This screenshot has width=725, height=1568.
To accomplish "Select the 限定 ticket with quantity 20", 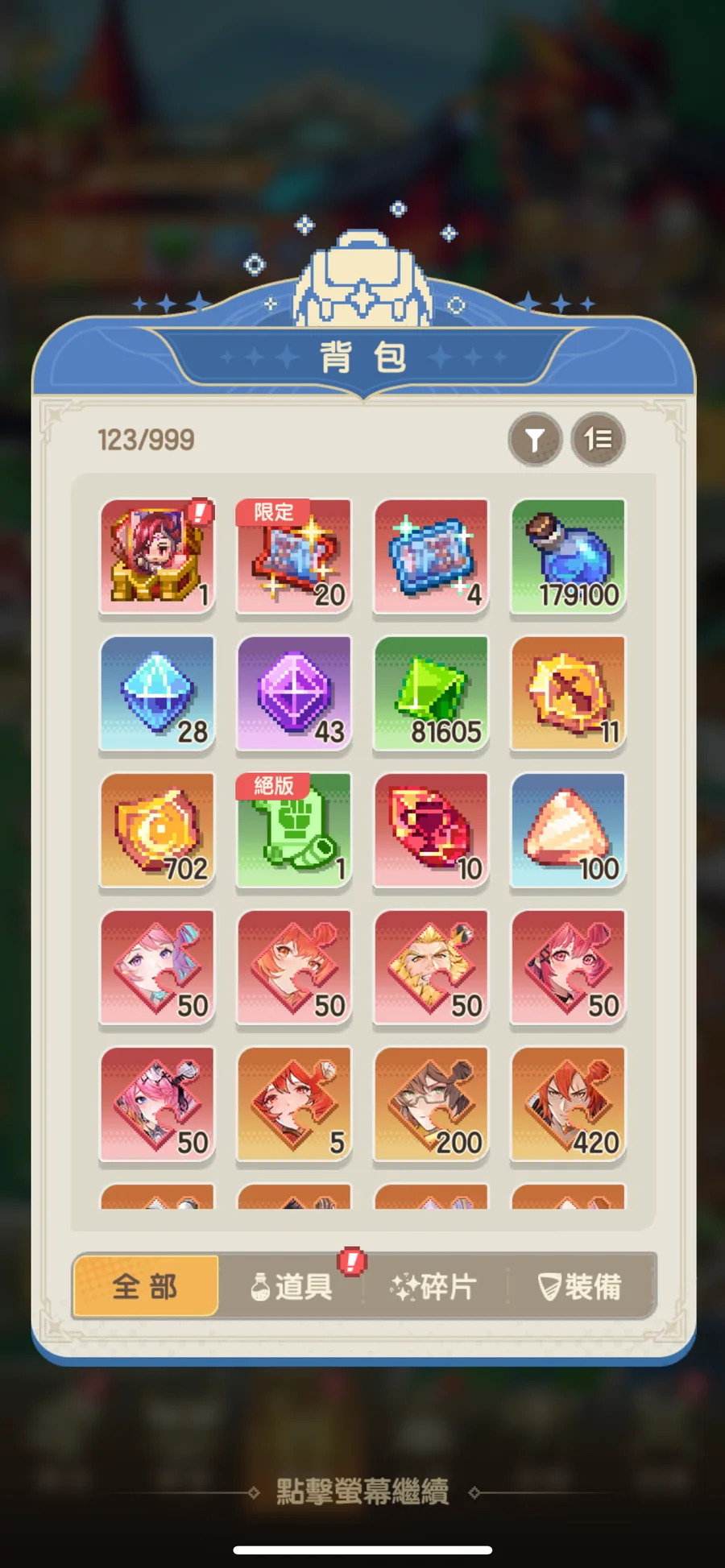I will 294,556.
